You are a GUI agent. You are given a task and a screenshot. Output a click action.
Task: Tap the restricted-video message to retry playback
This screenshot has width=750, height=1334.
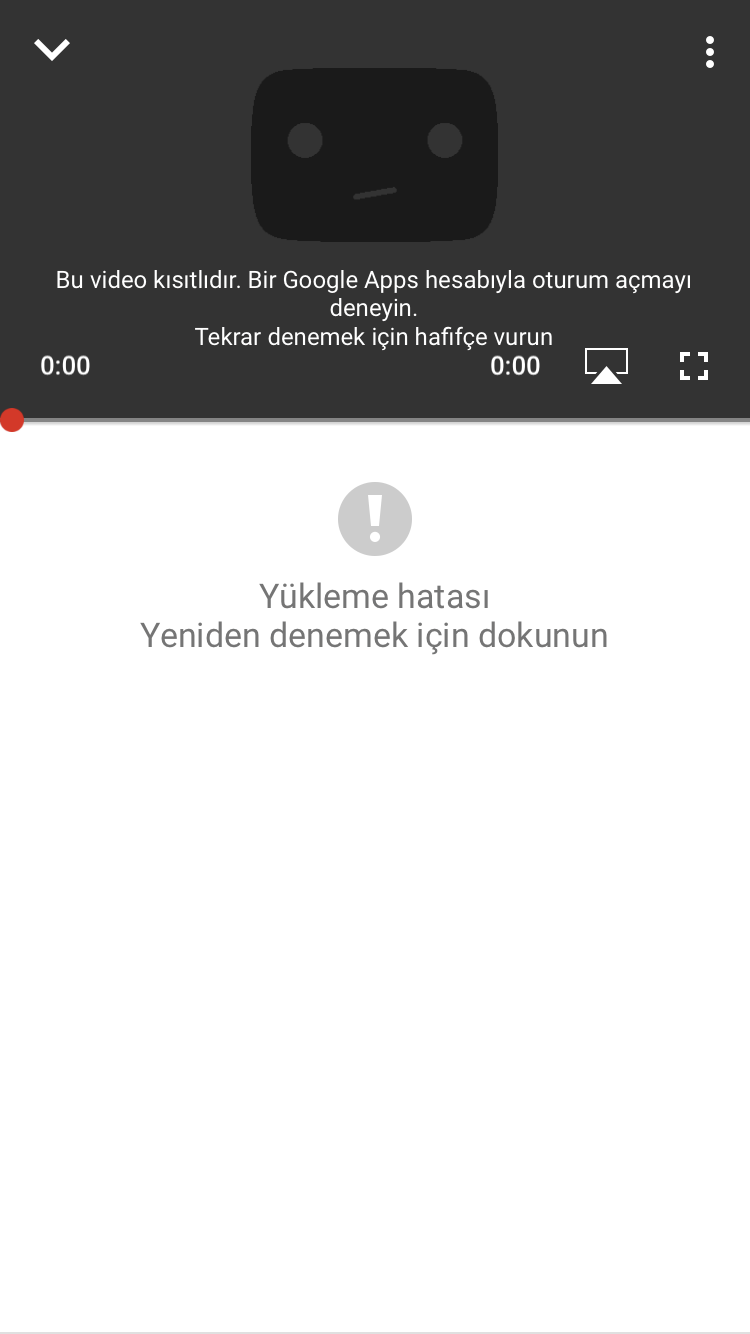pos(374,307)
